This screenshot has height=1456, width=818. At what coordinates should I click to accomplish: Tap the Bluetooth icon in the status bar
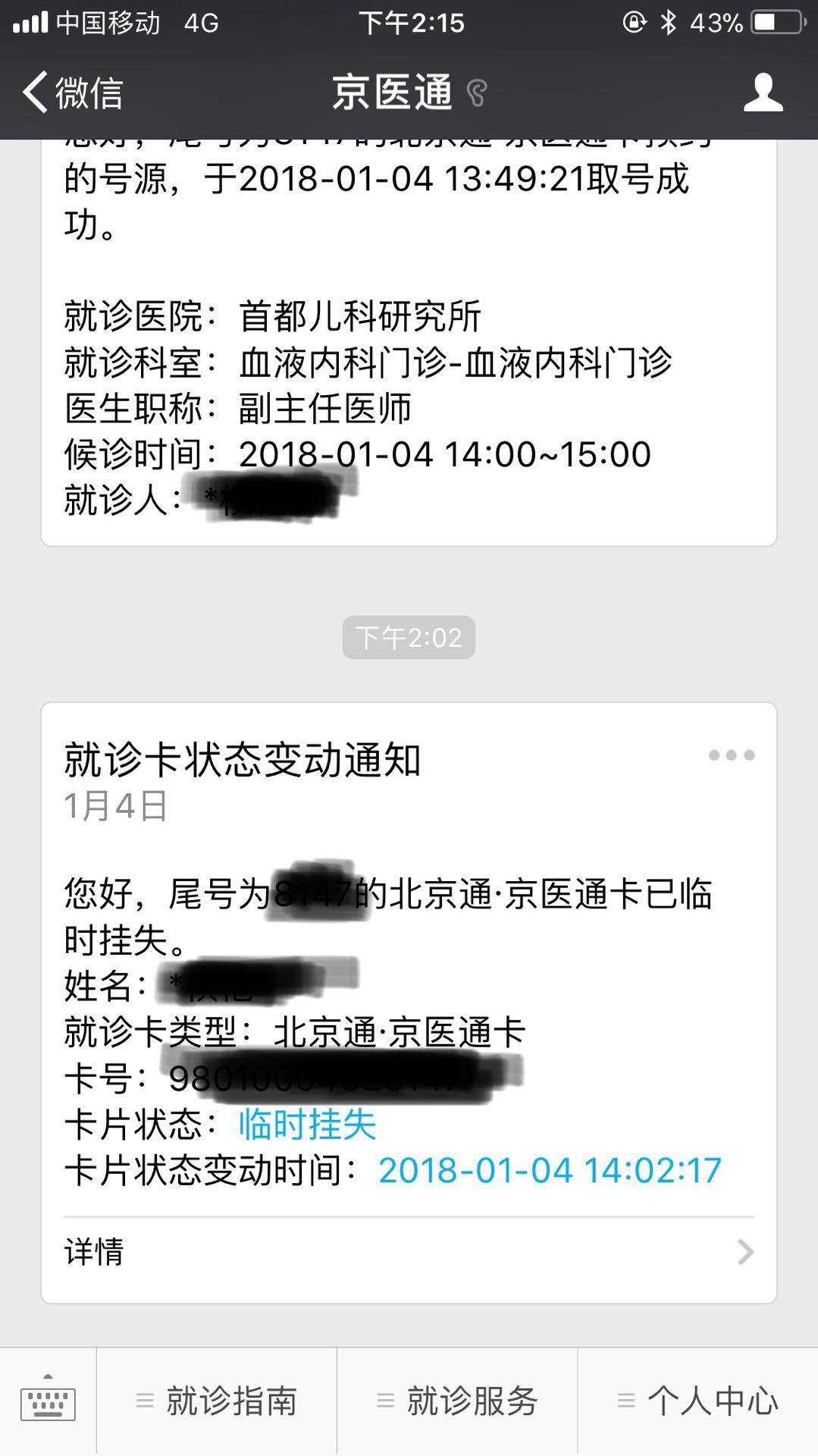(x=667, y=23)
